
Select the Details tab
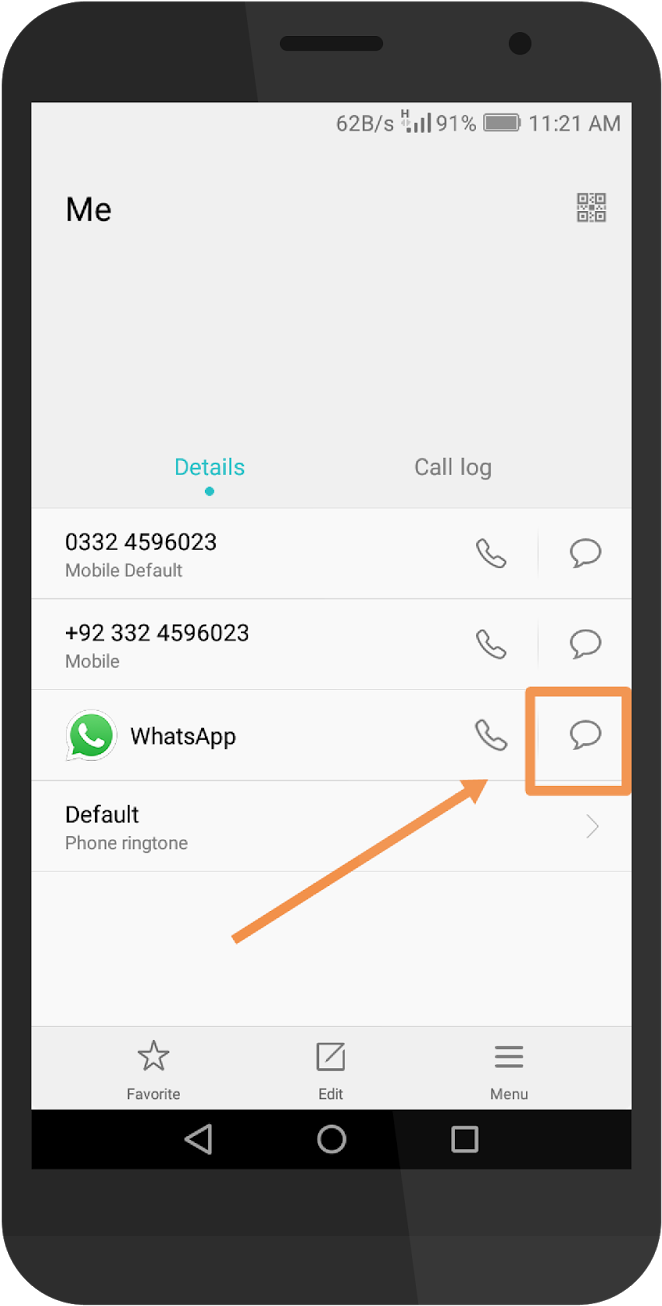[209, 467]
